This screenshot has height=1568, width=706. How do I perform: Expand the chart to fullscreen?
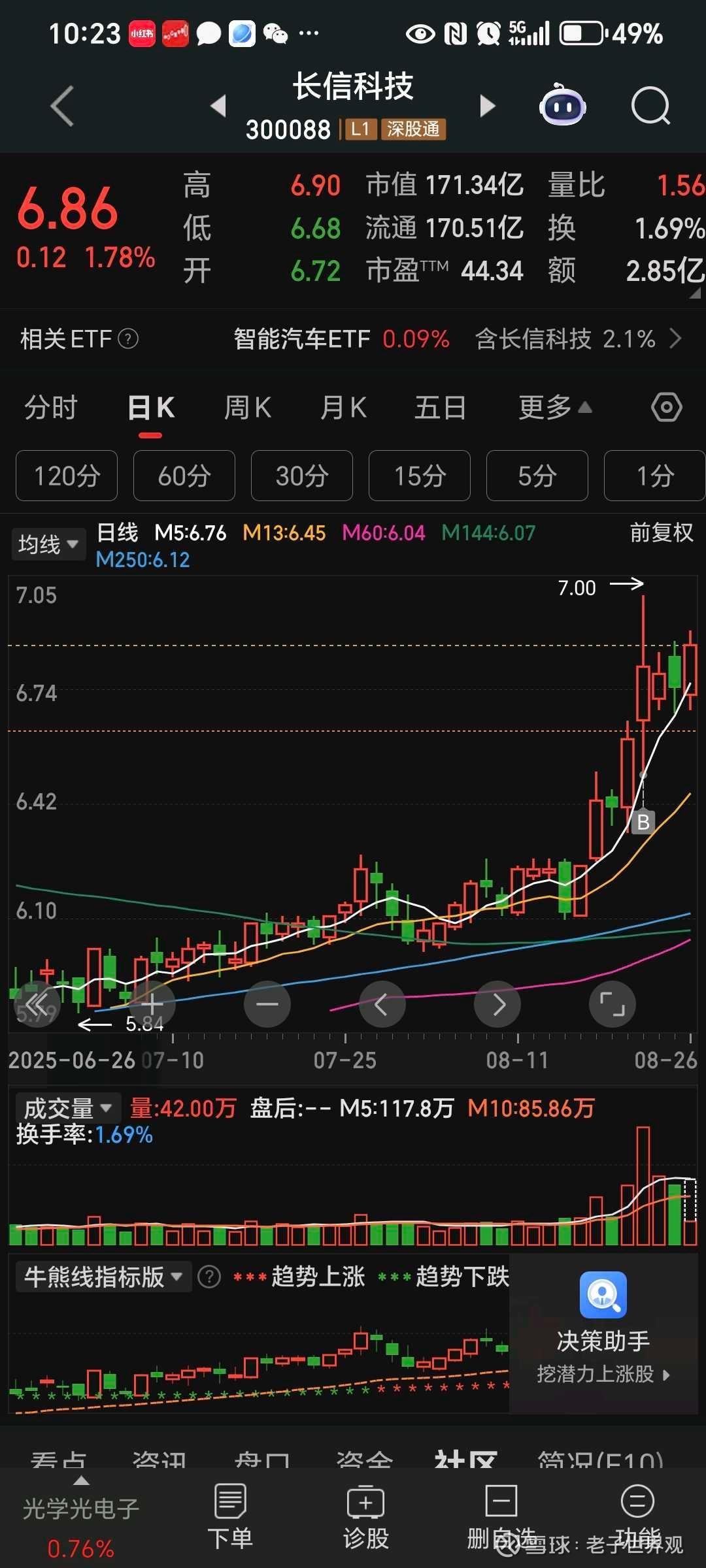coord(613,1004)
